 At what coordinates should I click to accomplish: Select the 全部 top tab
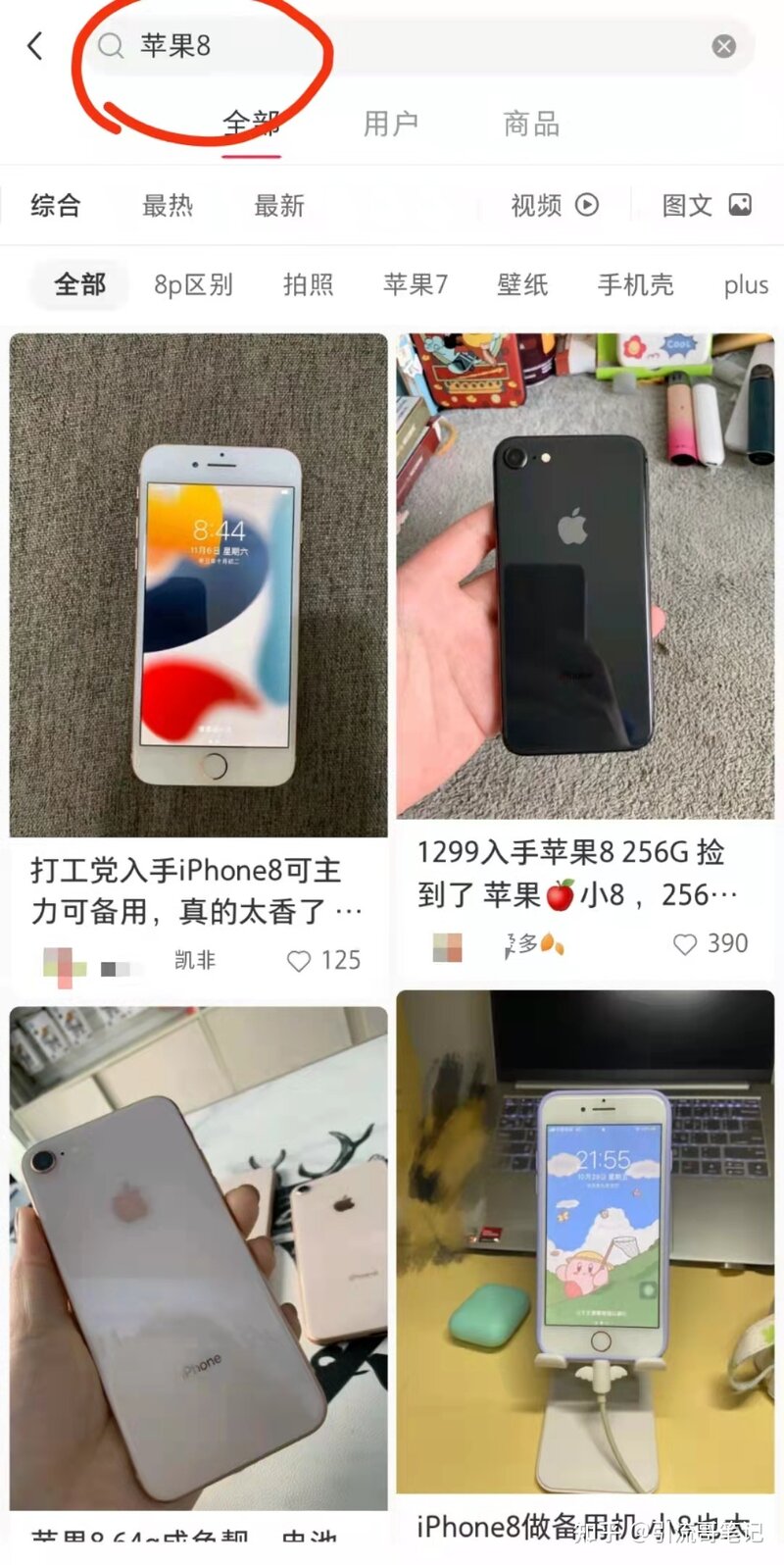tap(251, 124)
